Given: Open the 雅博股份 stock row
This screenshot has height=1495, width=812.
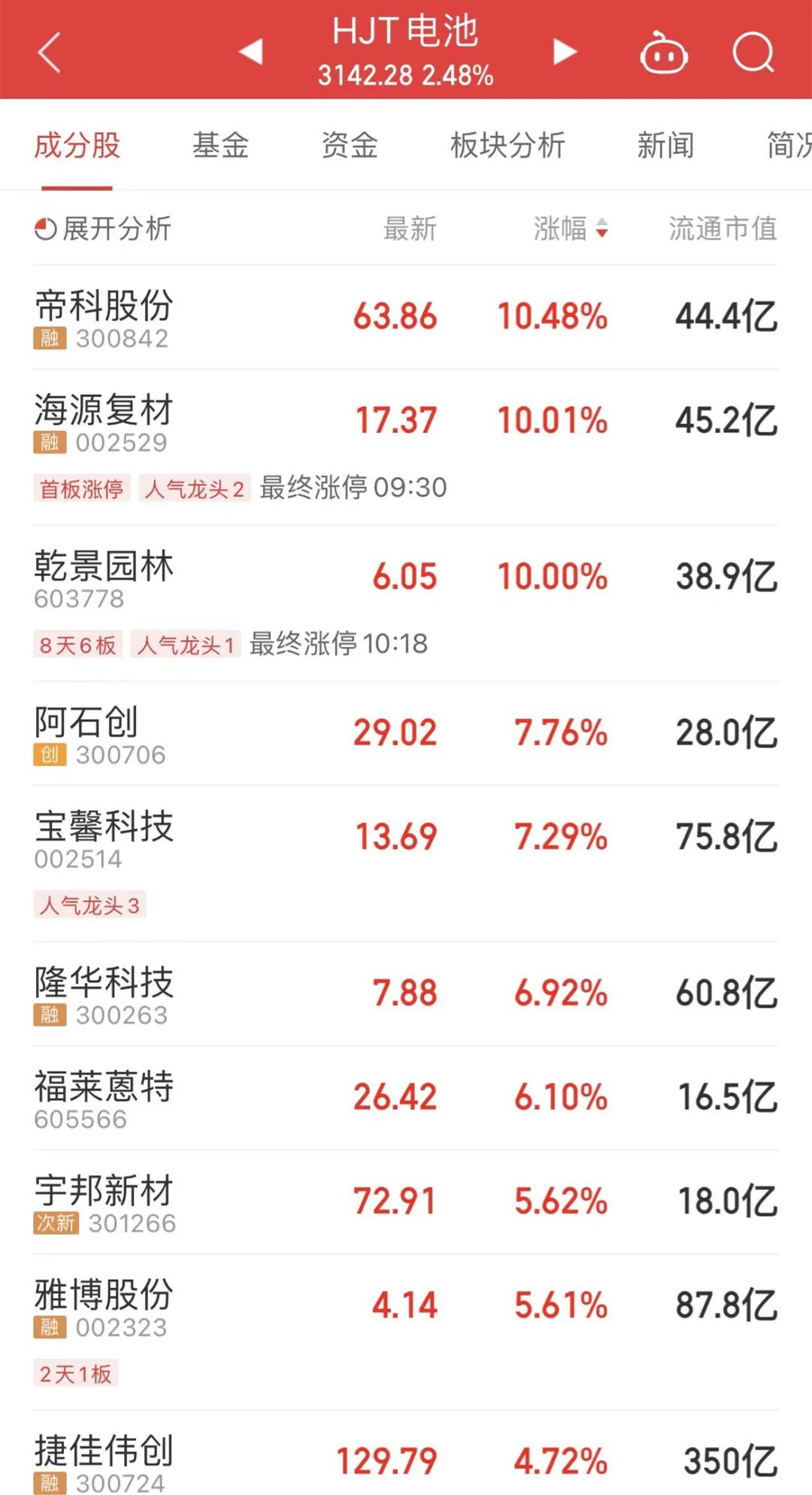Looking at the screenshot, I should [406, 1332].
